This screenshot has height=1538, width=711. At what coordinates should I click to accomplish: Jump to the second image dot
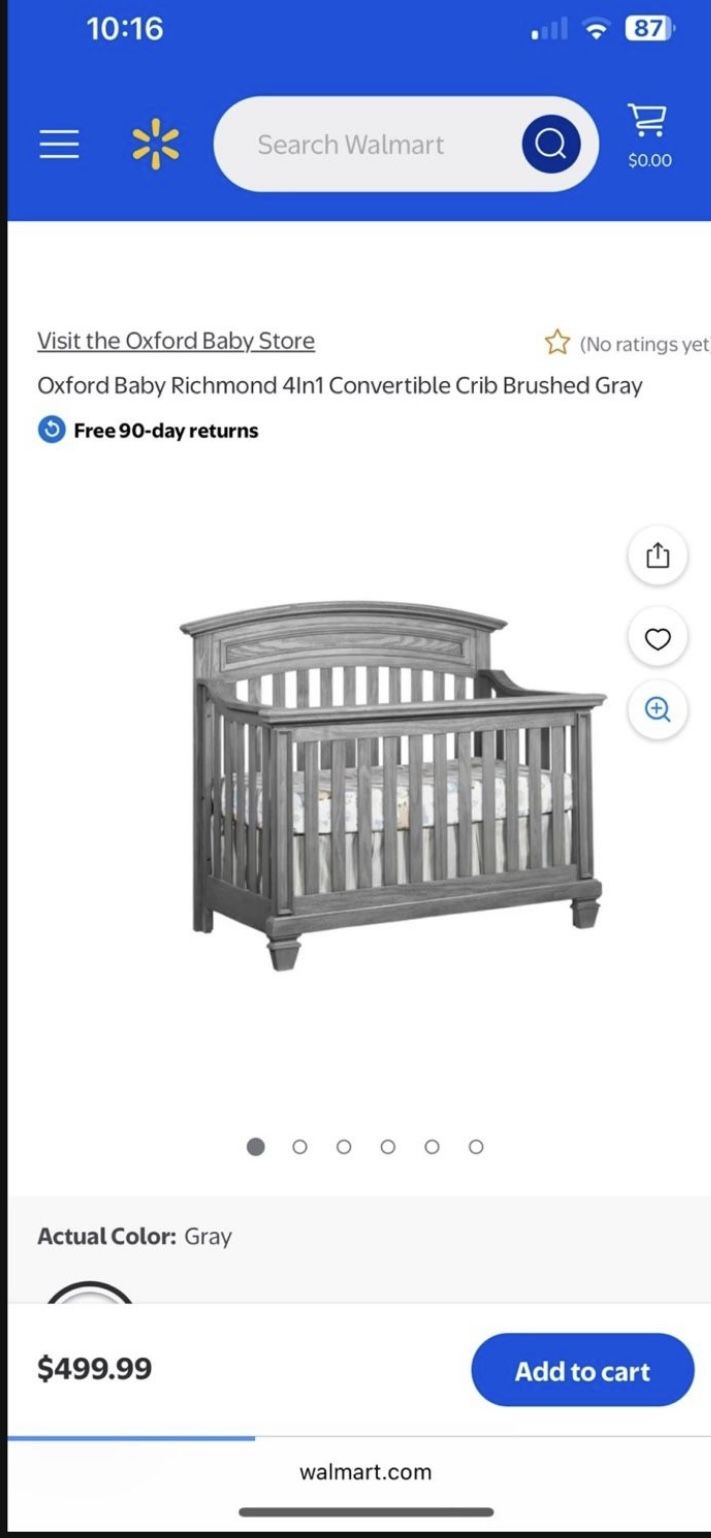(300, 1147)
